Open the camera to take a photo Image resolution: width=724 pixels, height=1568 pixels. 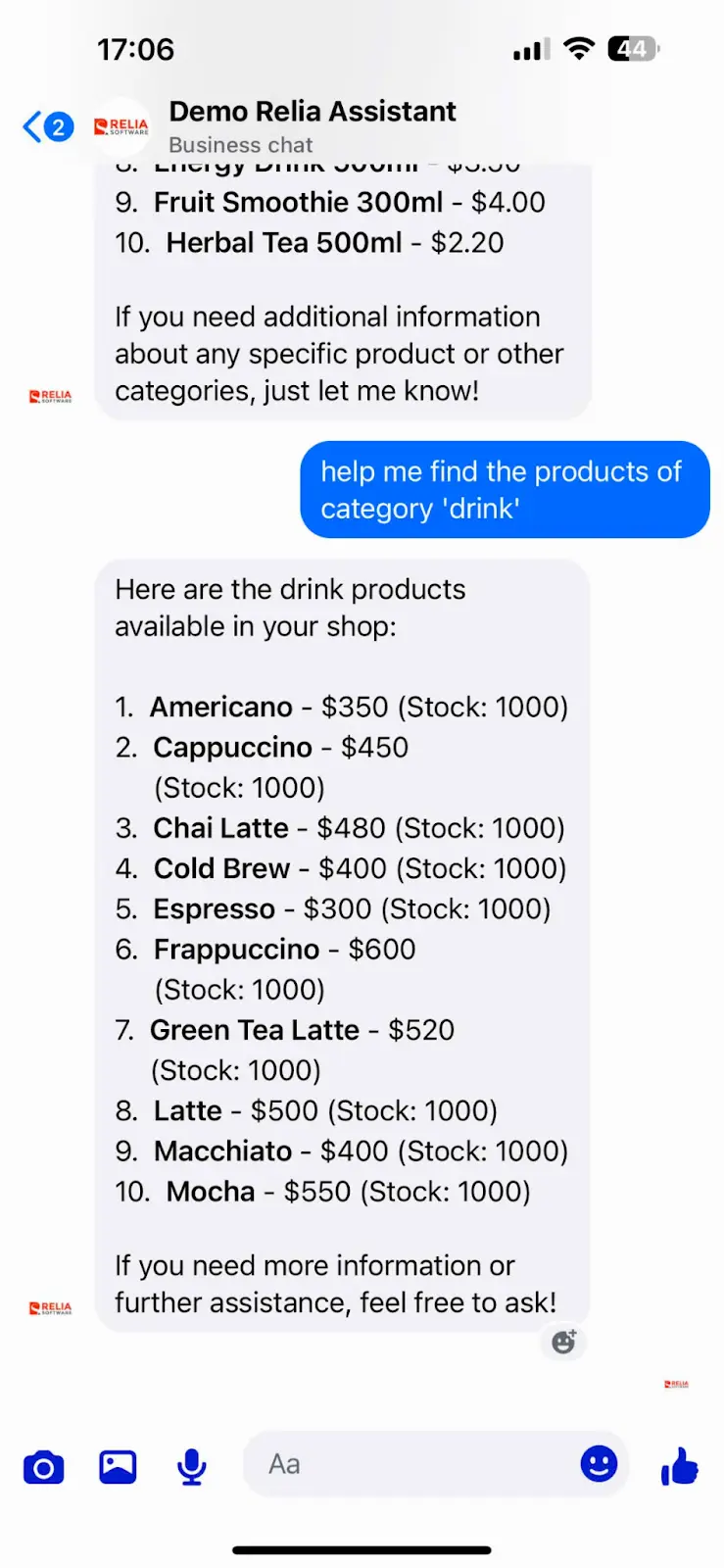[43, 1466]
